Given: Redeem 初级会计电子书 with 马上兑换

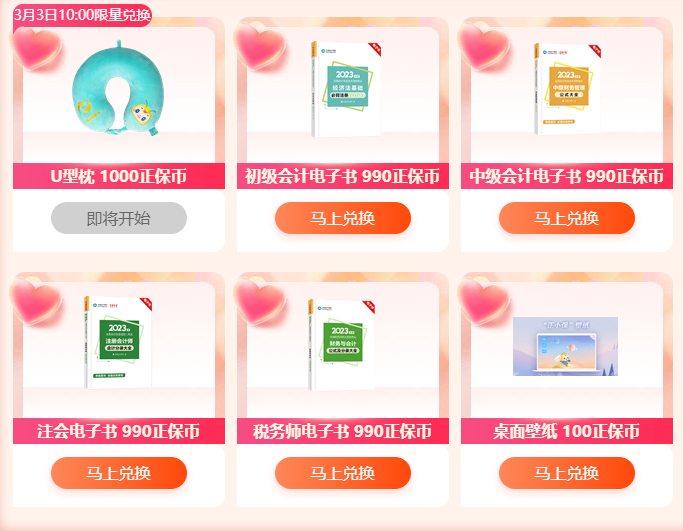Looking at the screenshot, I should pyautogui.click(x=343, y=218).
